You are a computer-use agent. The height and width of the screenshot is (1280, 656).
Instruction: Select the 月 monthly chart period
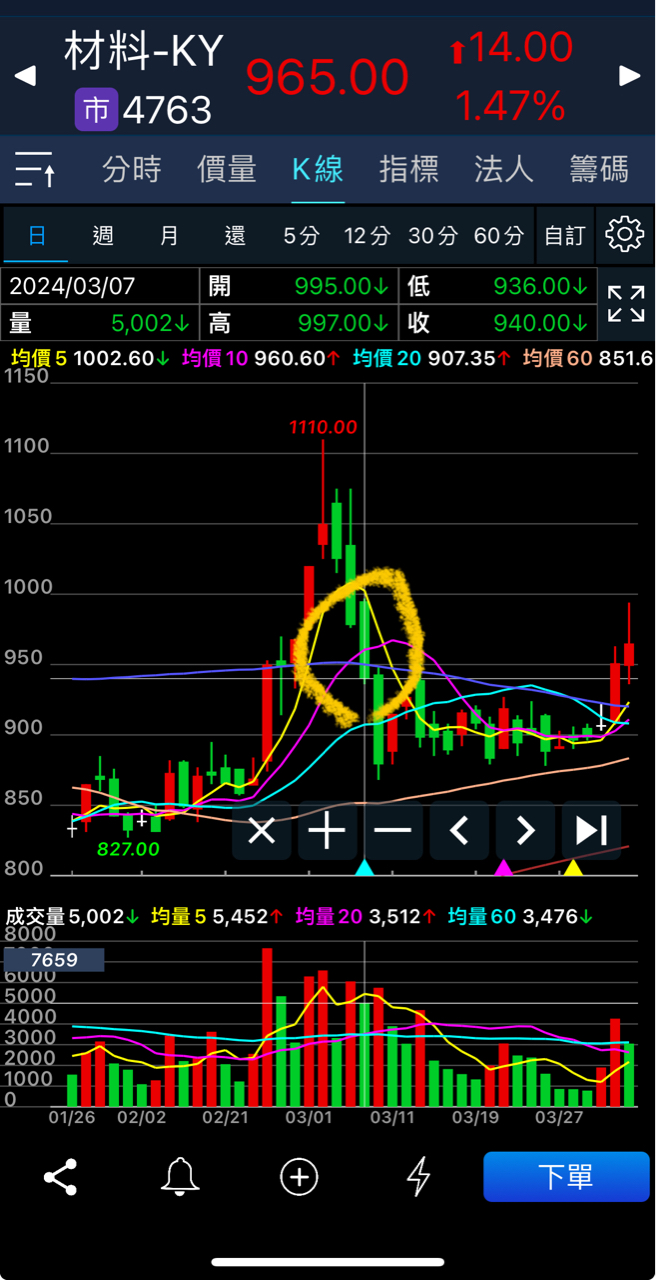click(169, 236)
